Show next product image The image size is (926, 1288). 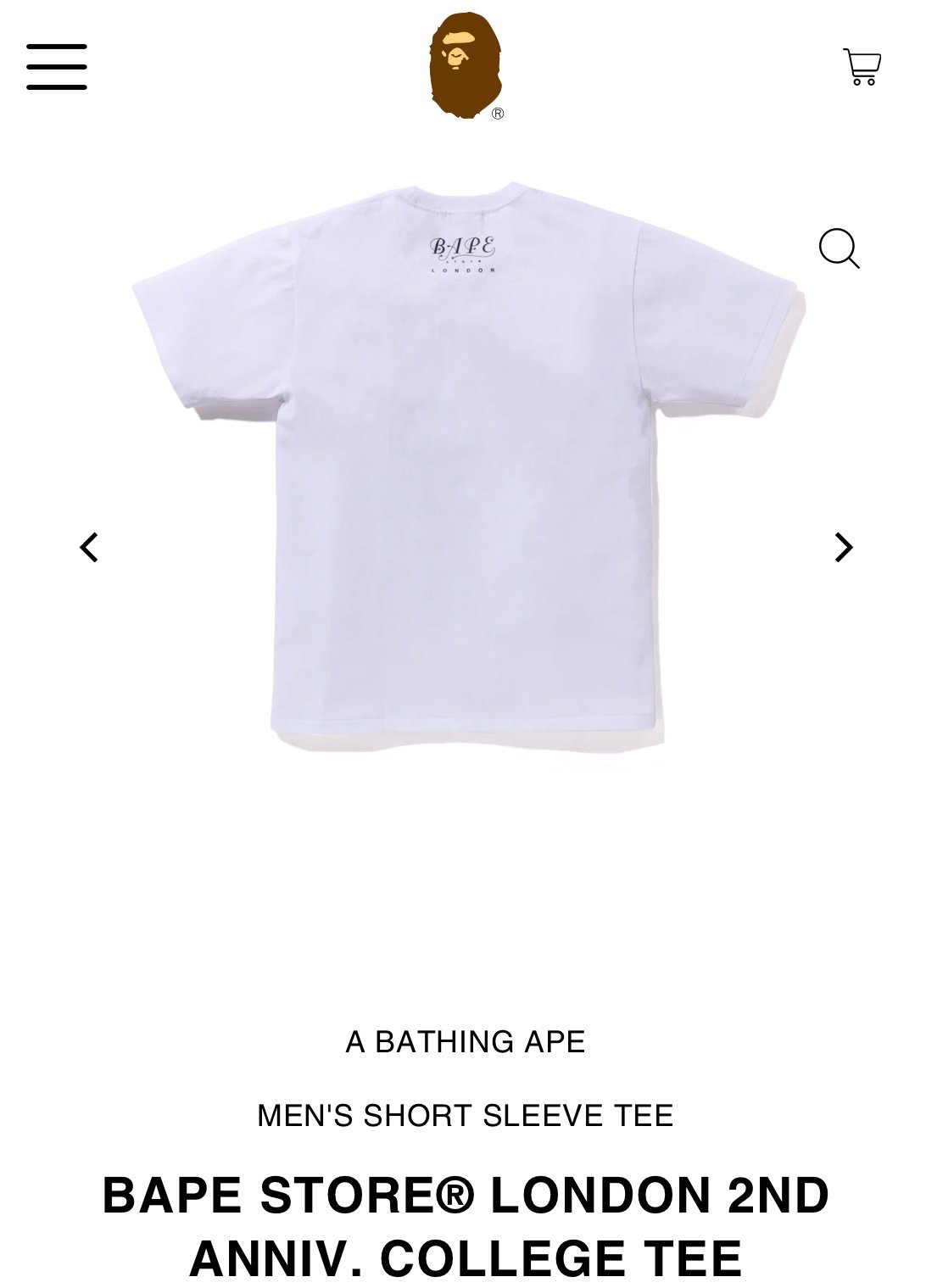point(843,547)
